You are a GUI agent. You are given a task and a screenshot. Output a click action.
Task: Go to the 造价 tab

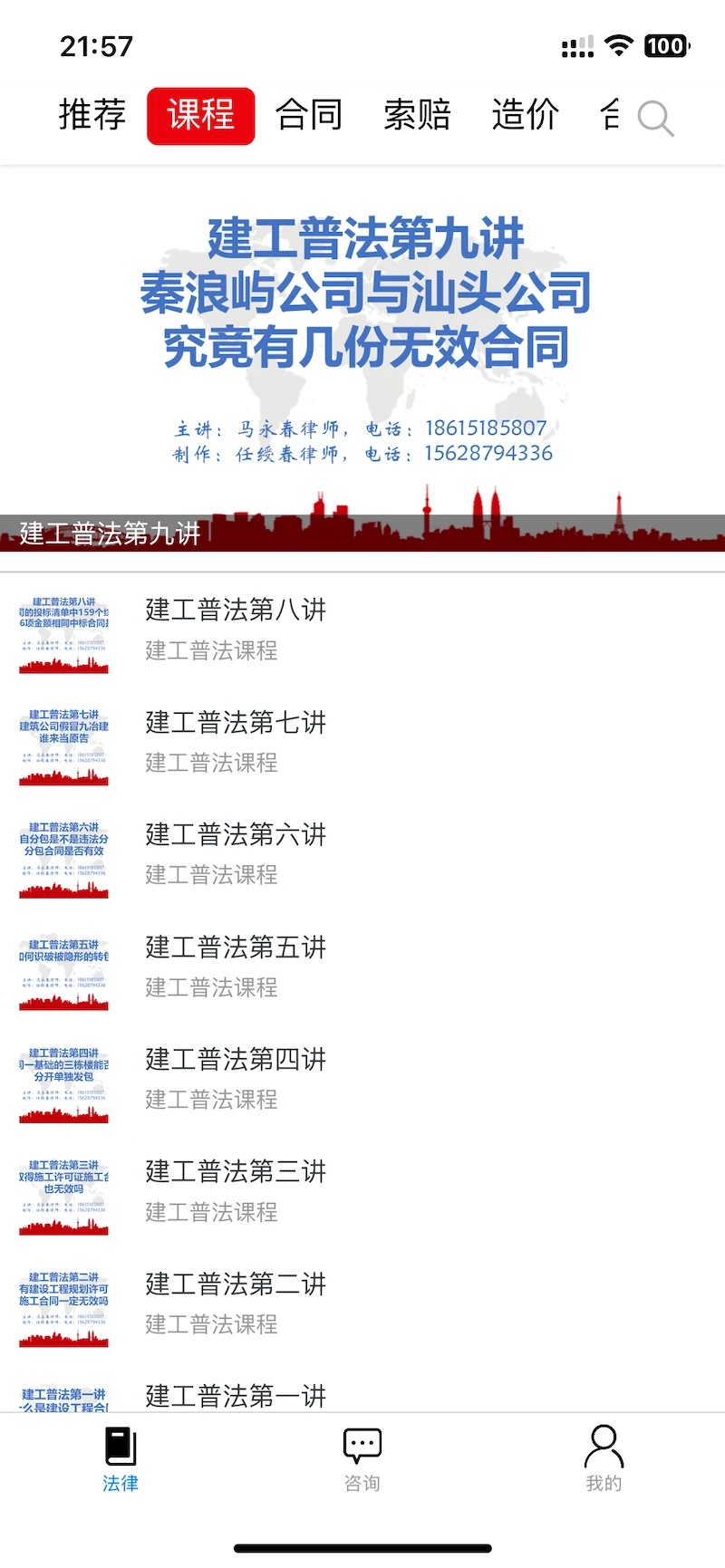[x=525, y=115]
